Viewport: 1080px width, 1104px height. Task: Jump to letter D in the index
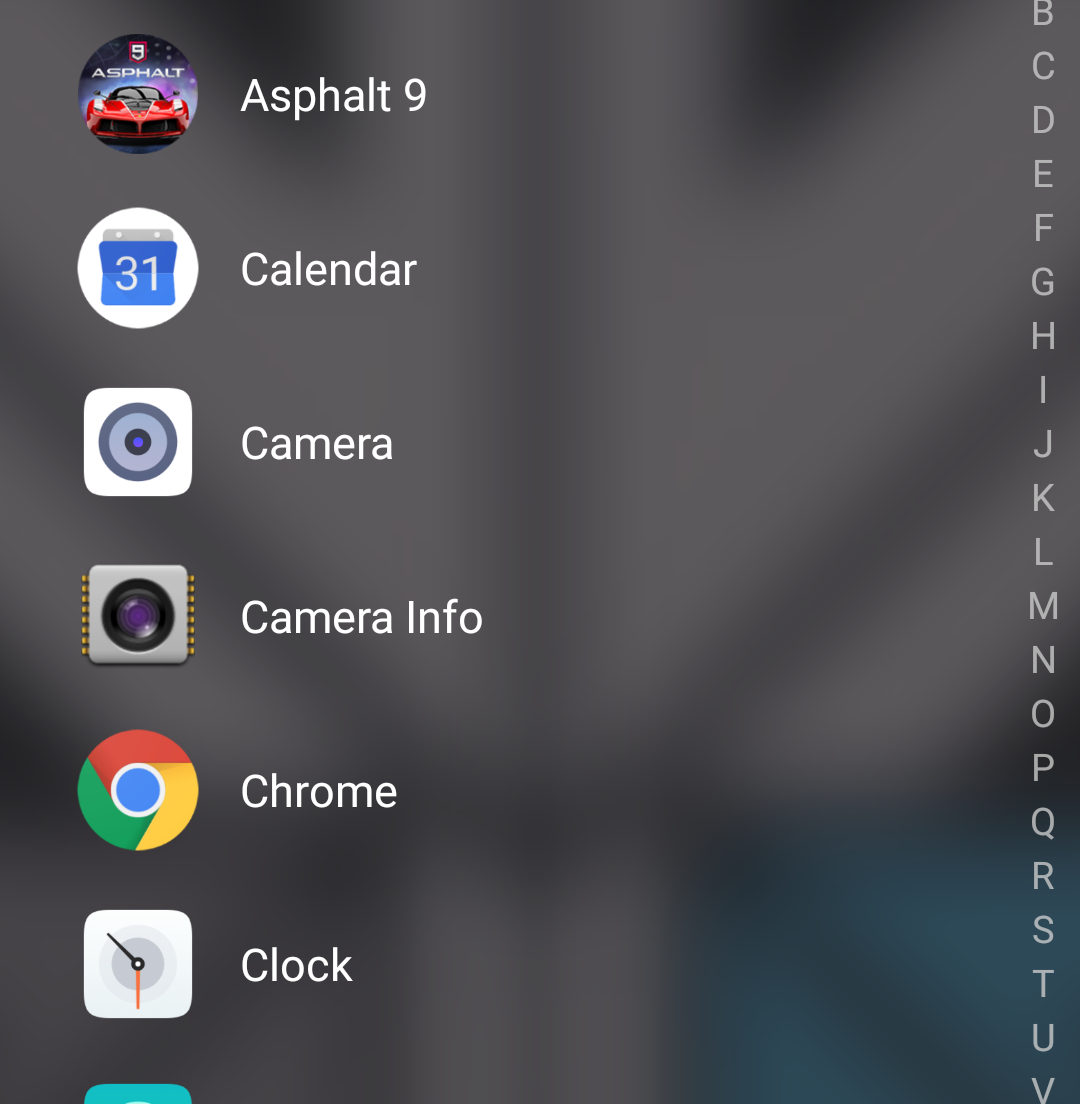coord(1043,120)
